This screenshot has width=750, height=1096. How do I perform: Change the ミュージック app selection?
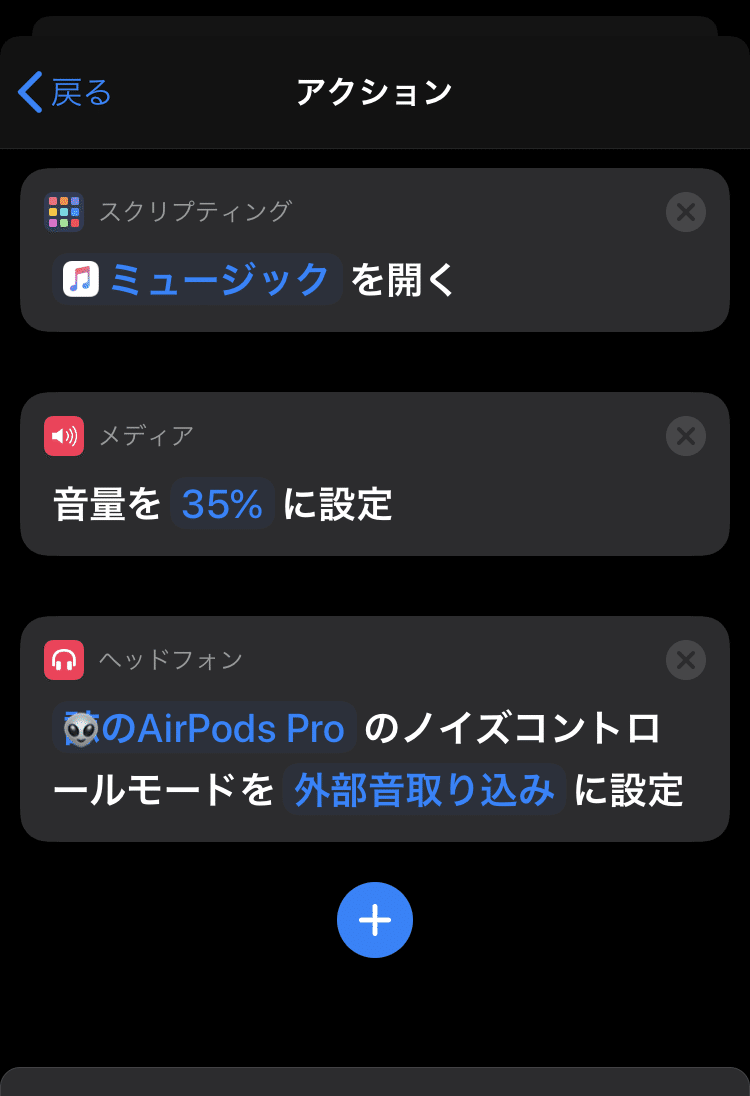(x=196, y=281)
